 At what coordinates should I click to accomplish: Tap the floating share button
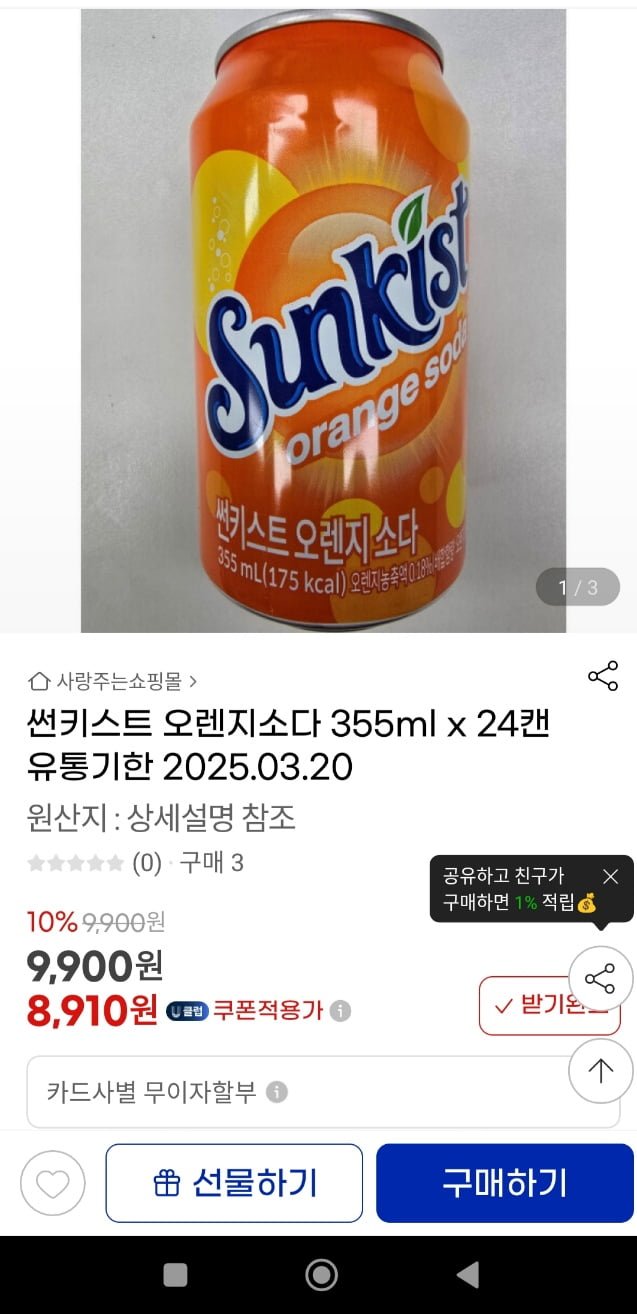coord(600,978)
